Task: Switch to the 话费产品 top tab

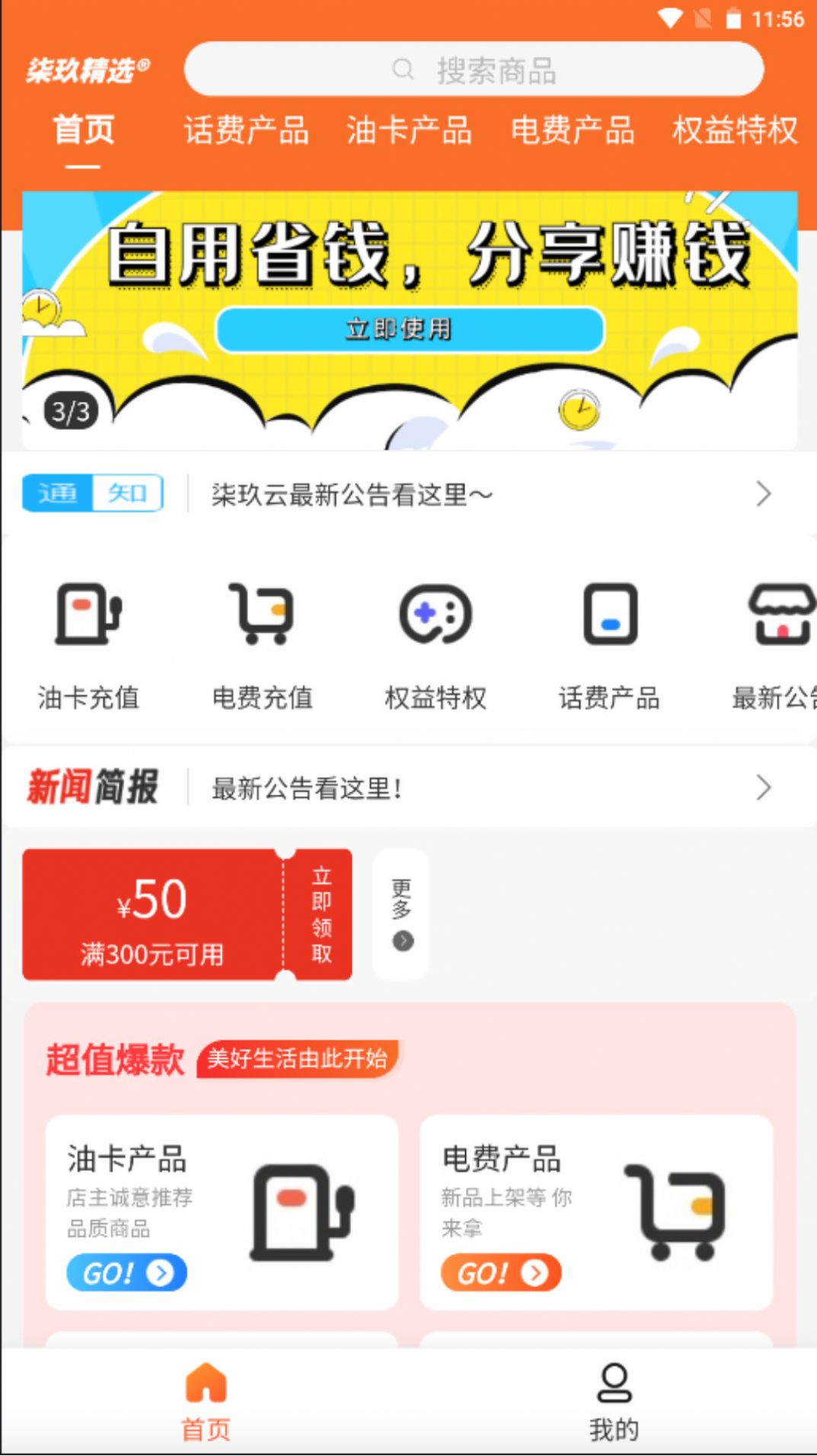Action: (x=246, y=130)
